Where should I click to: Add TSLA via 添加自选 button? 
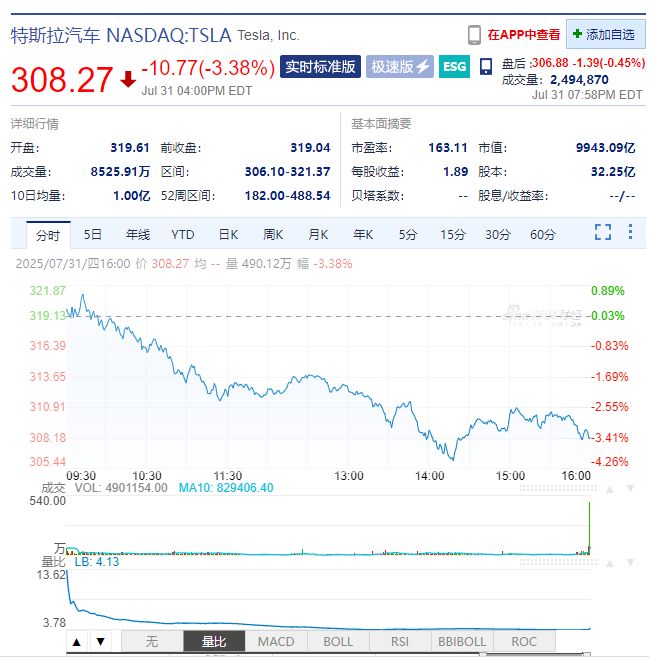click(605, 35)
